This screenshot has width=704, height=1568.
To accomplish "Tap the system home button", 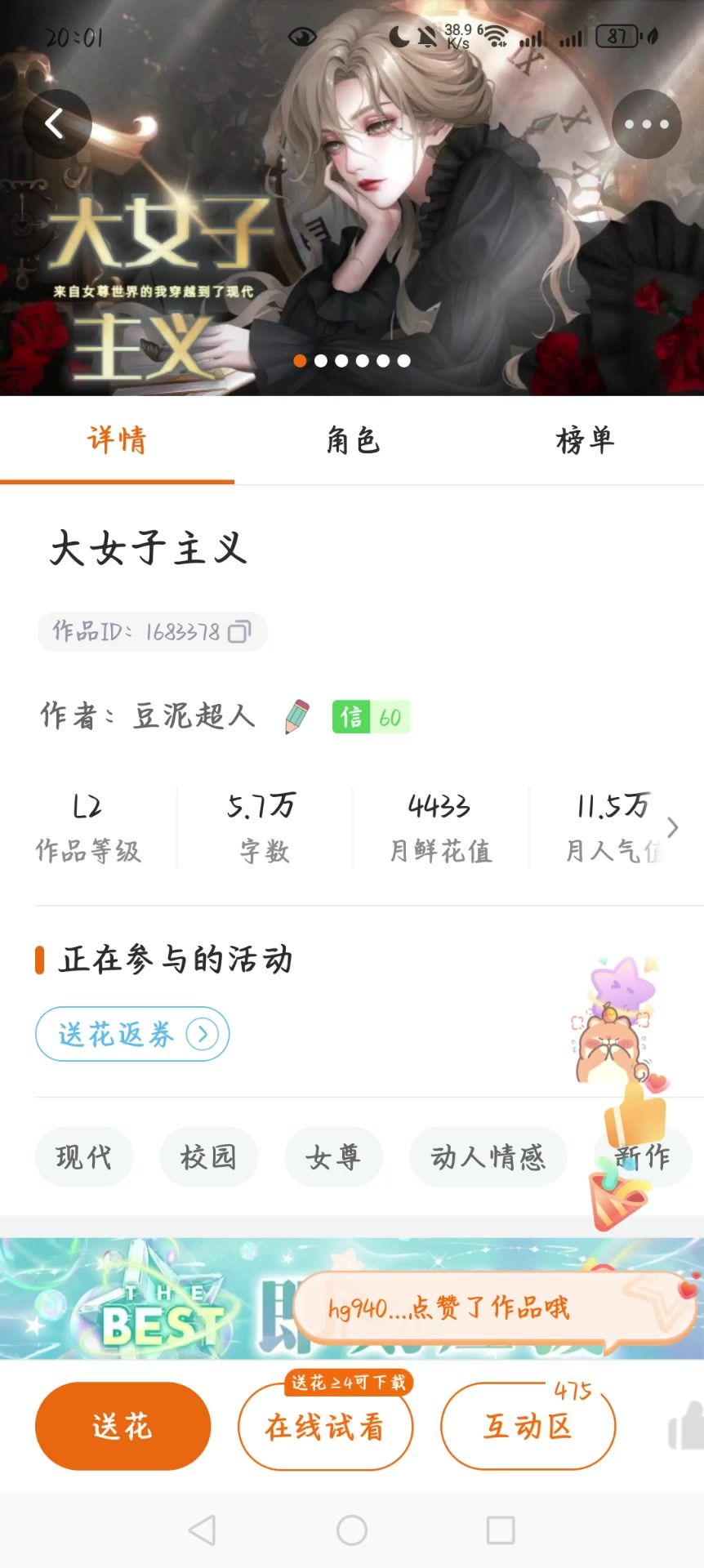I will point(352,1530).
